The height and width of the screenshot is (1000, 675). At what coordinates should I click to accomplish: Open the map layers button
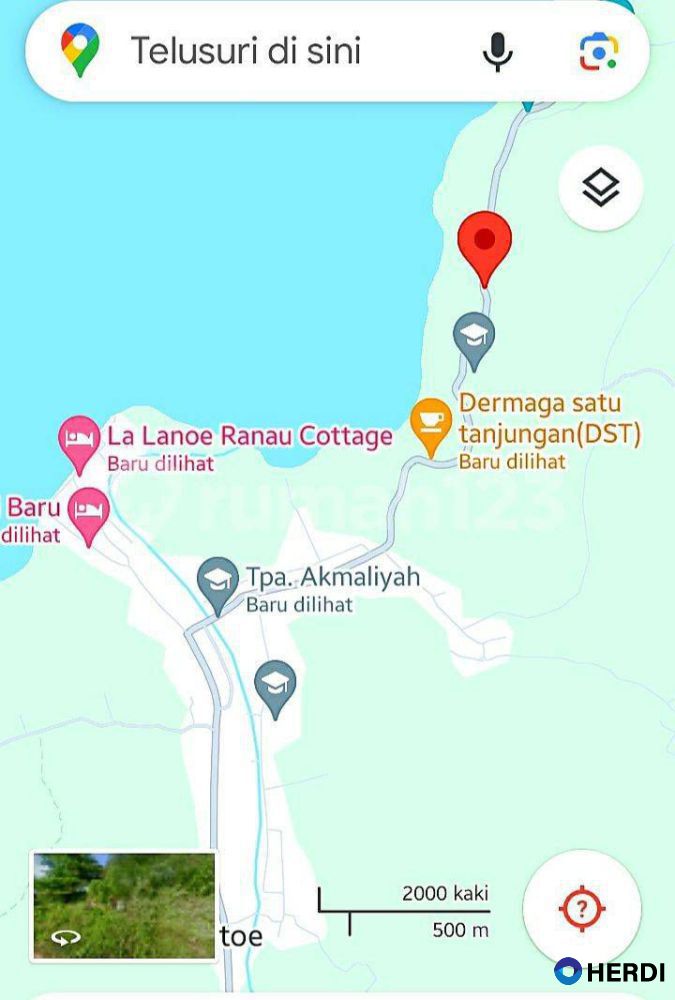[x=600, y=188]
